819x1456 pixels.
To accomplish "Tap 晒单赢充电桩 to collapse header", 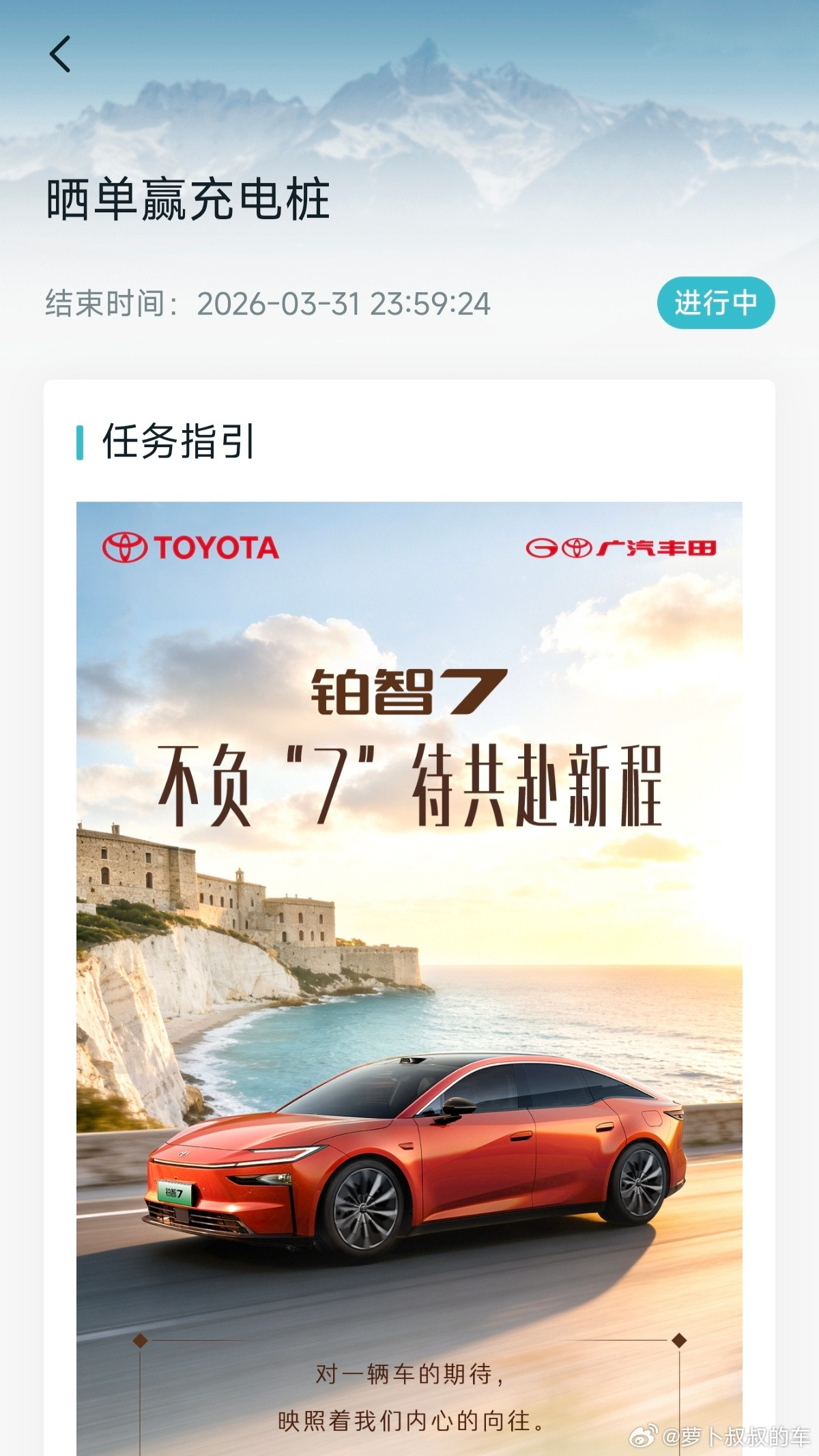I will point(187,198).
